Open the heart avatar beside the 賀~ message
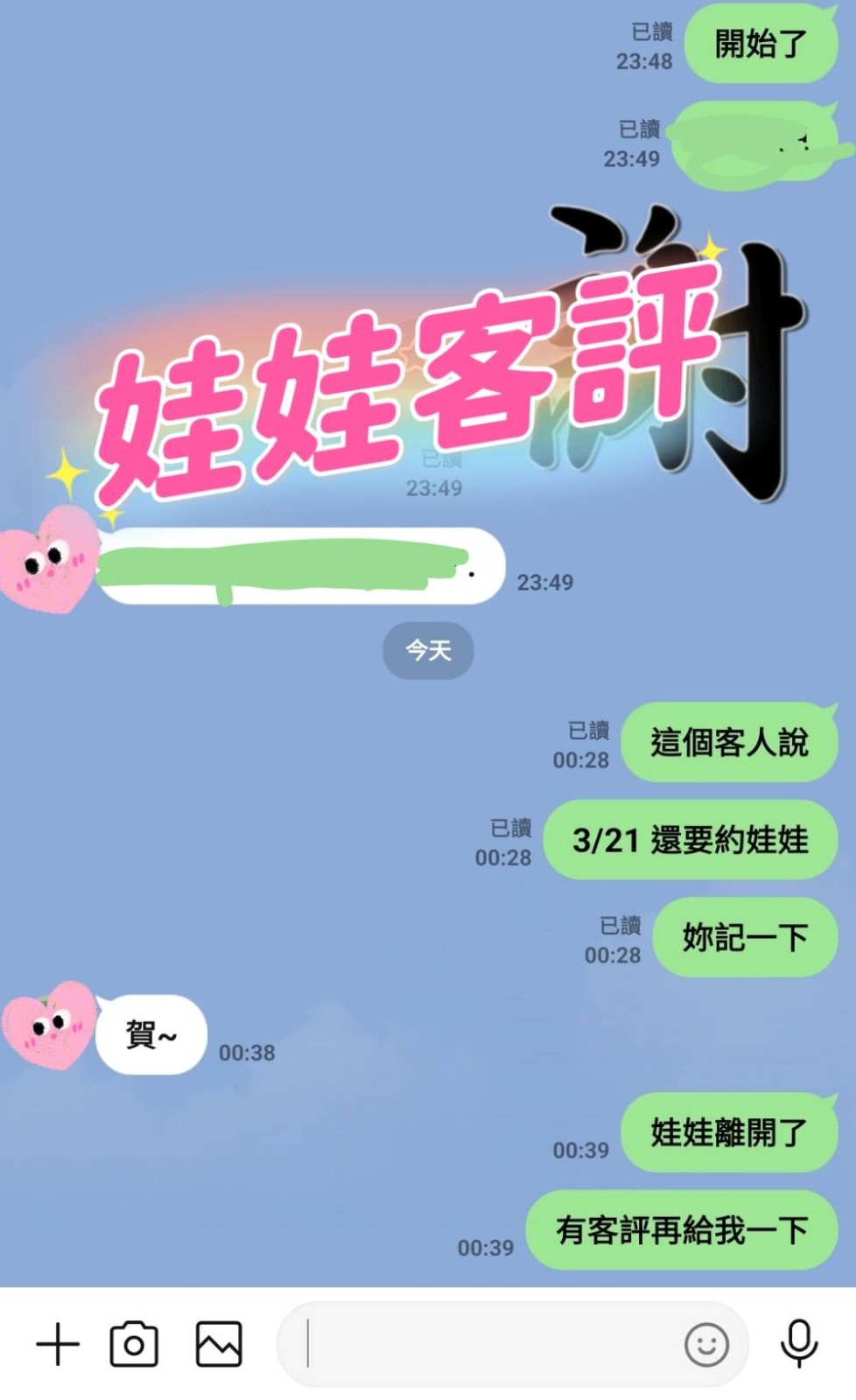 coord(49,1025)
